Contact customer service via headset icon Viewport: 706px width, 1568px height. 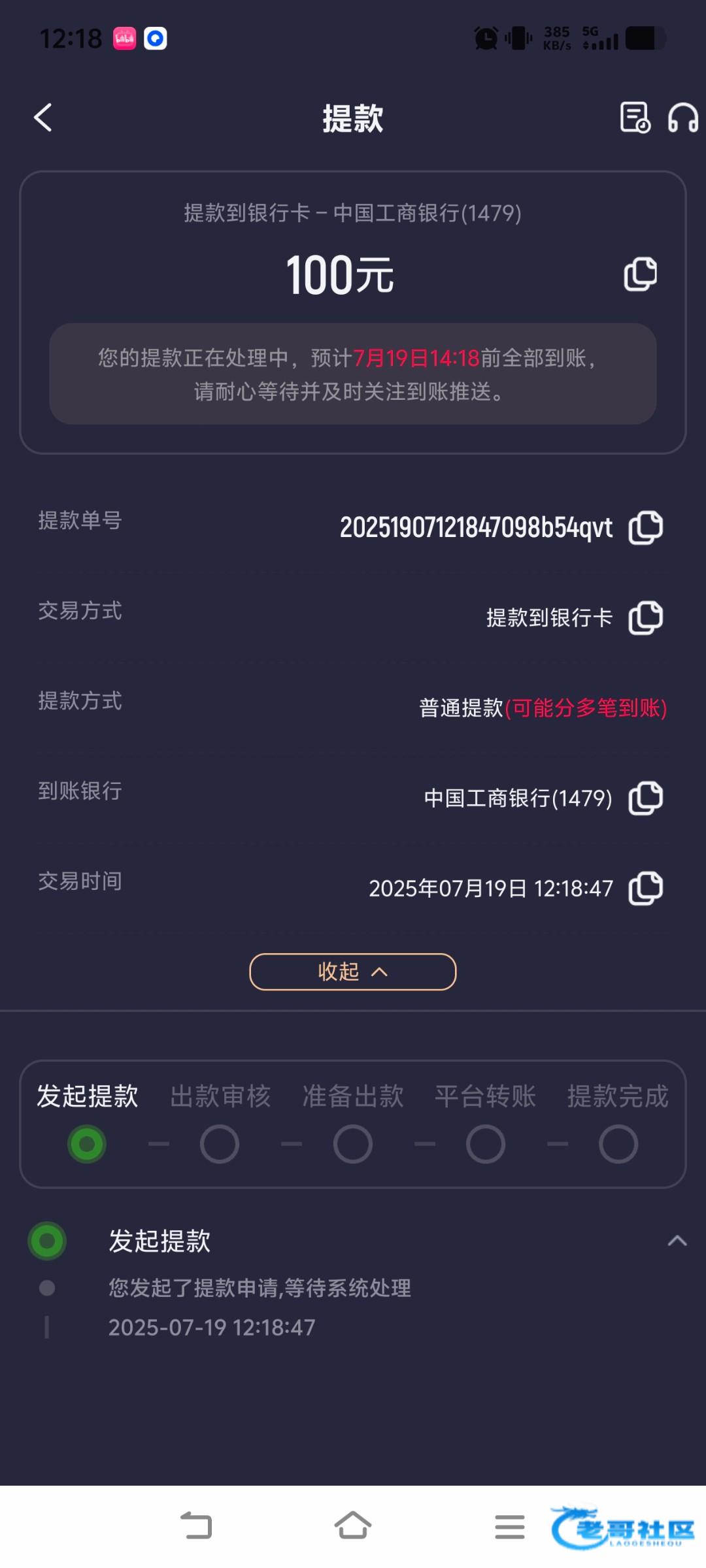tap(683, 118)
